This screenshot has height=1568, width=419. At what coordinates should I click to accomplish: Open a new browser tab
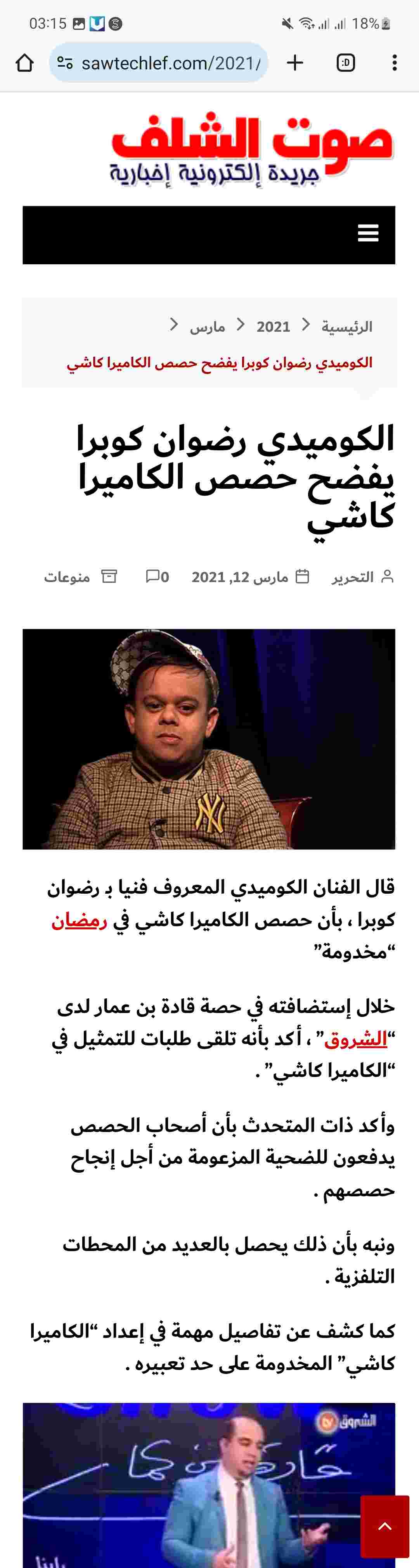[295, 63]
